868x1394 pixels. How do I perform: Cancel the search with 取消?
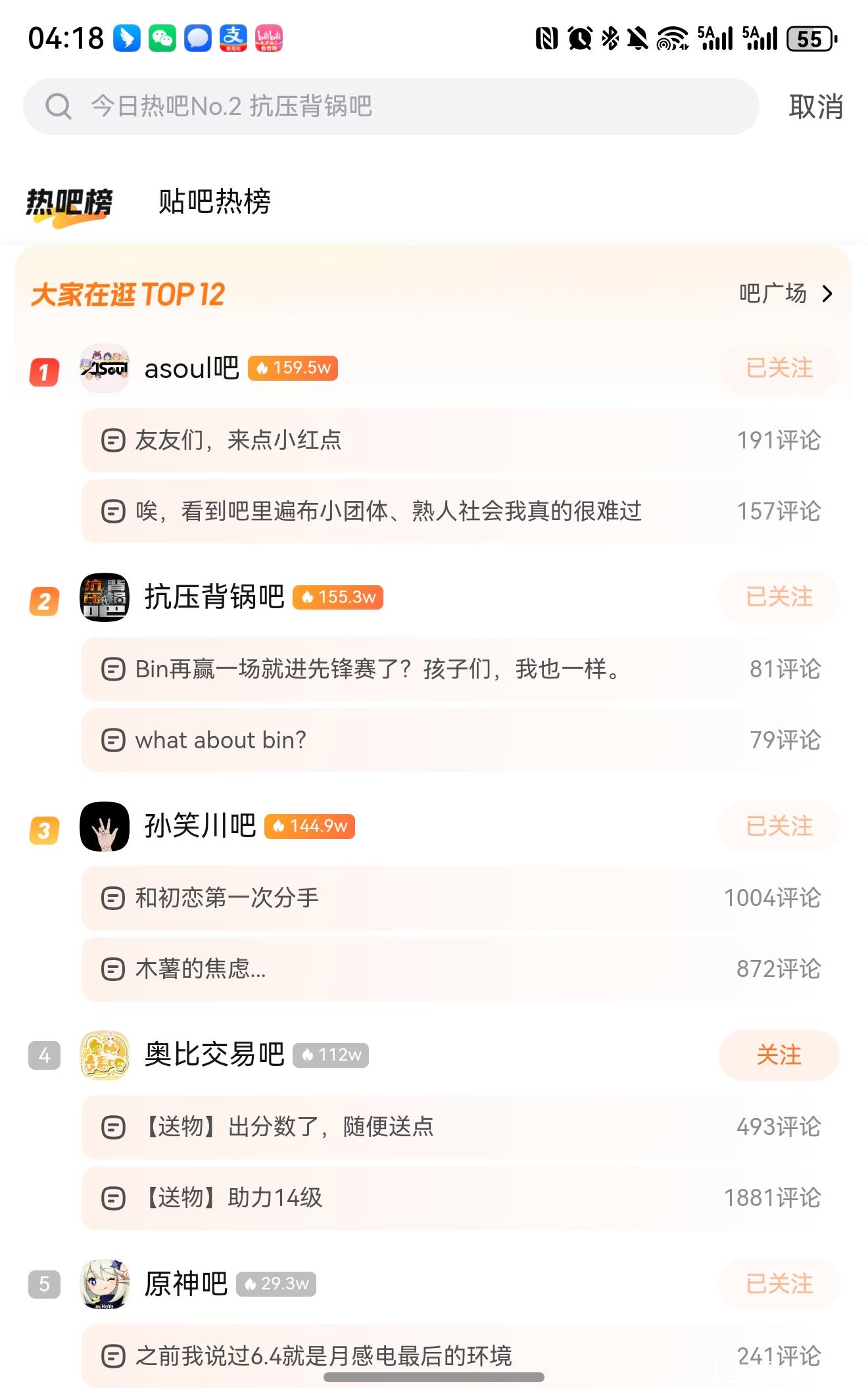pyautogui.click(x=815, y=107)
